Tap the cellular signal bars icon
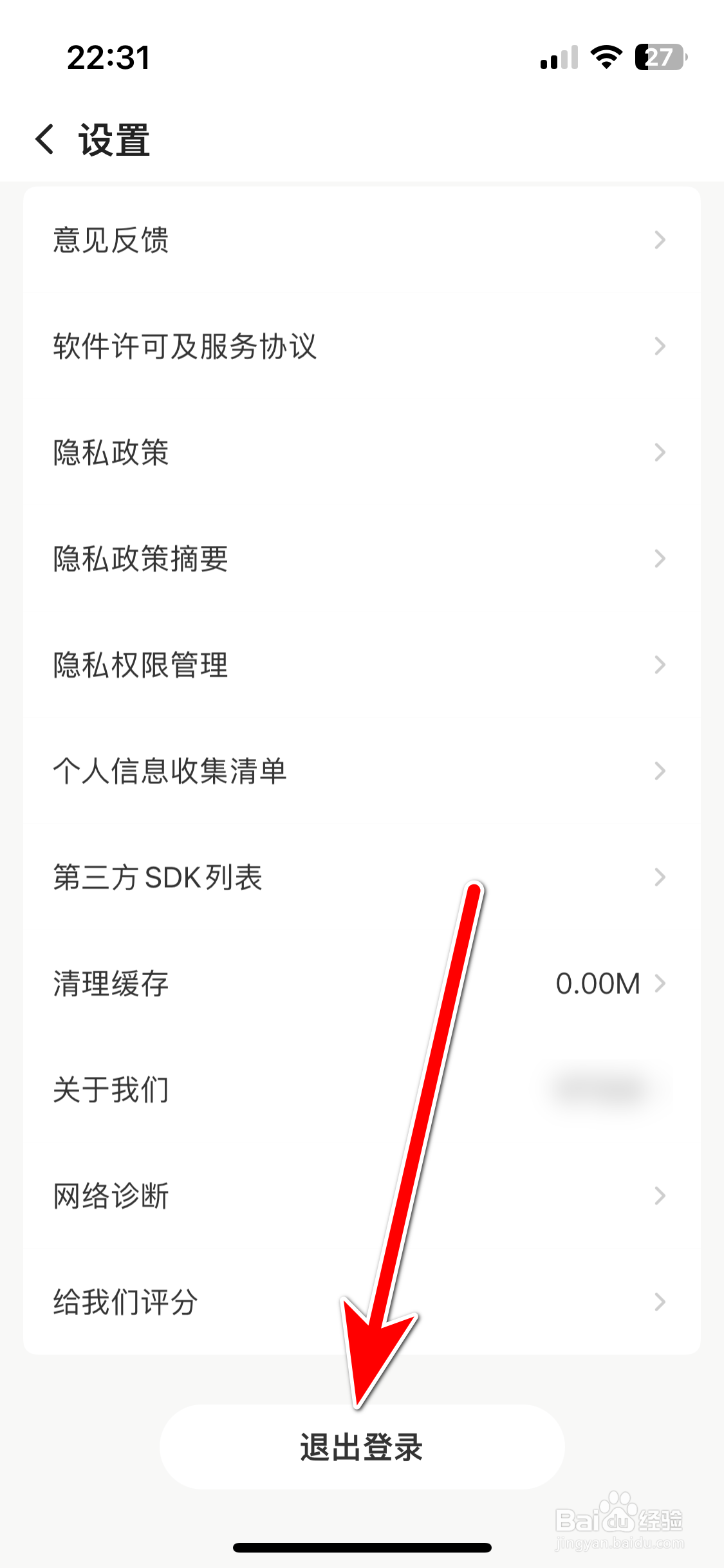724x1568 pixels. click(x=557, y=58)
